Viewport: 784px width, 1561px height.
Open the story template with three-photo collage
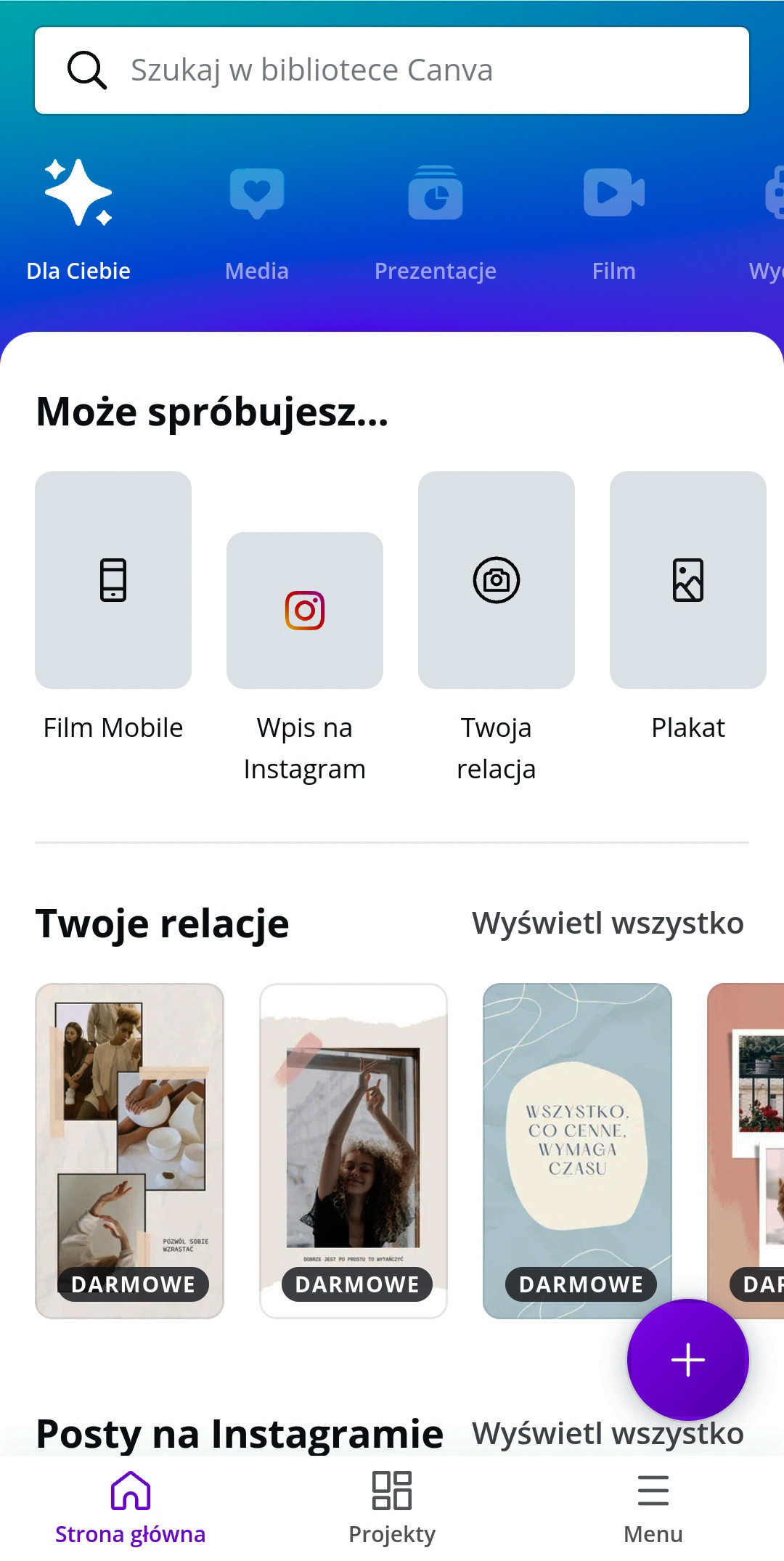coord(129,1151)
